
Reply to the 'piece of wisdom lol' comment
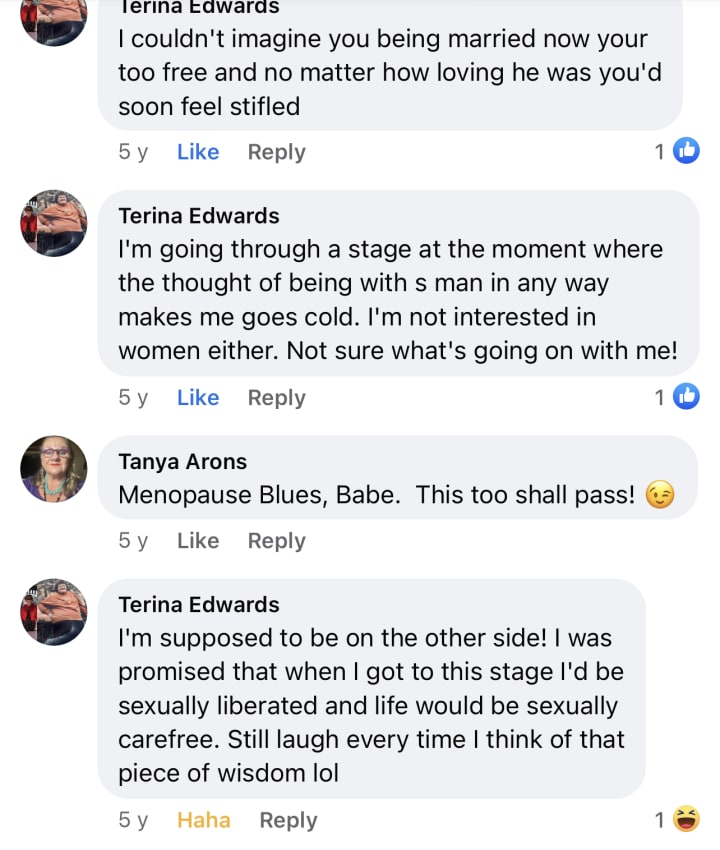[288, 820]
